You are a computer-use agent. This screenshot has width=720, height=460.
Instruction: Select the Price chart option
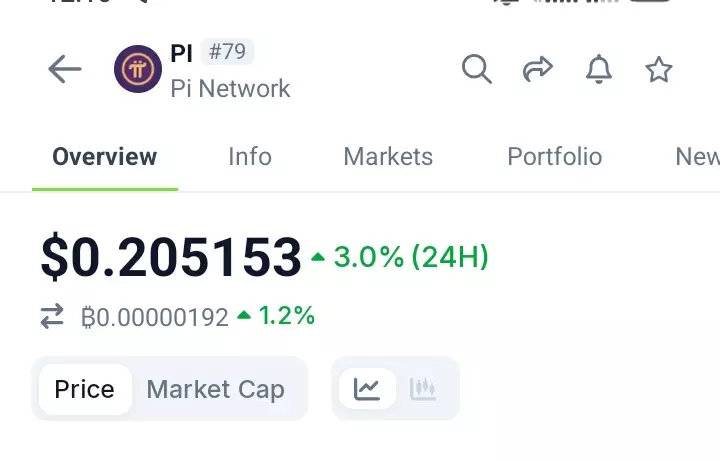click(85, 389)
